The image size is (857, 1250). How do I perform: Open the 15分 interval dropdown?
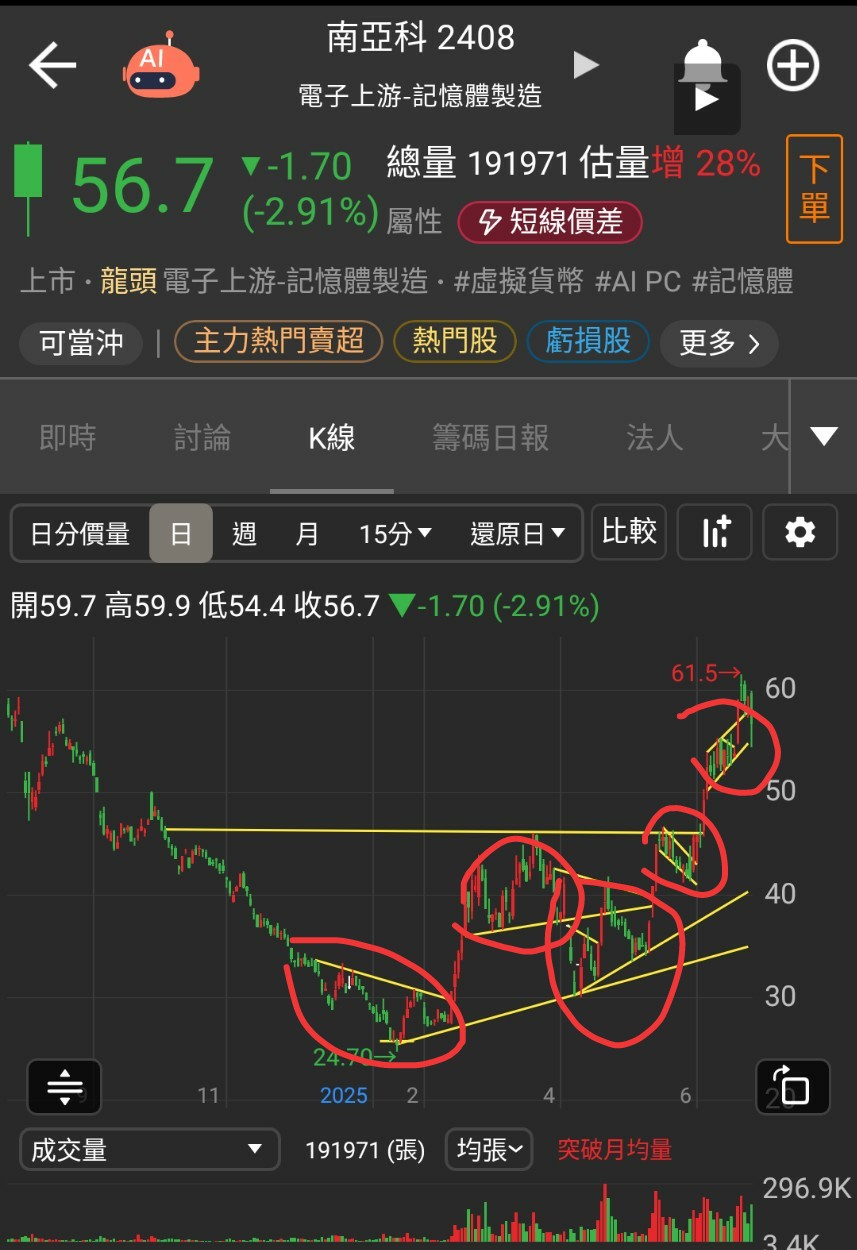click(x=395, y=534)
